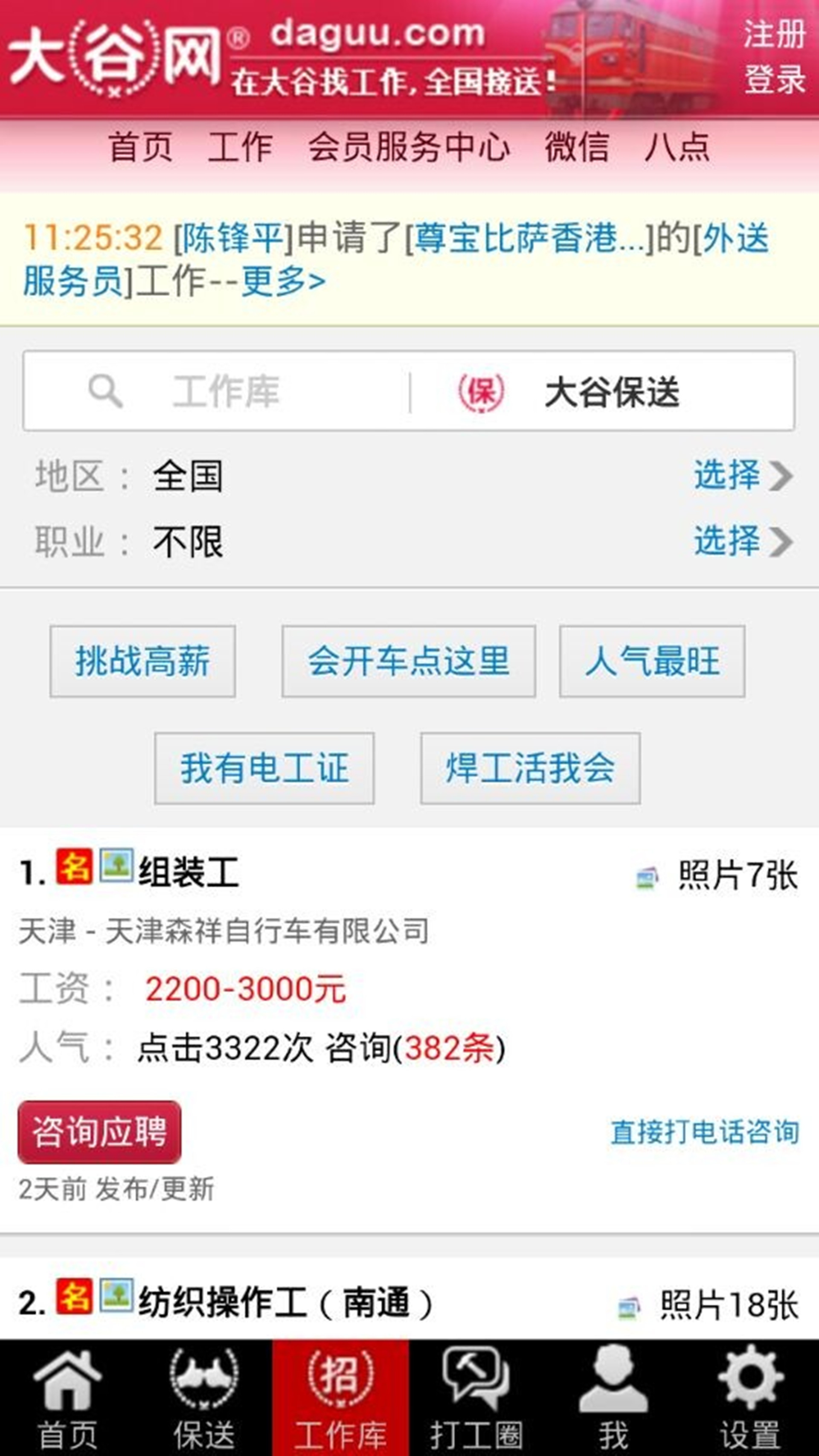
Task: Select the 焊工活我会 filter
Action: click(x=530, y=768)
